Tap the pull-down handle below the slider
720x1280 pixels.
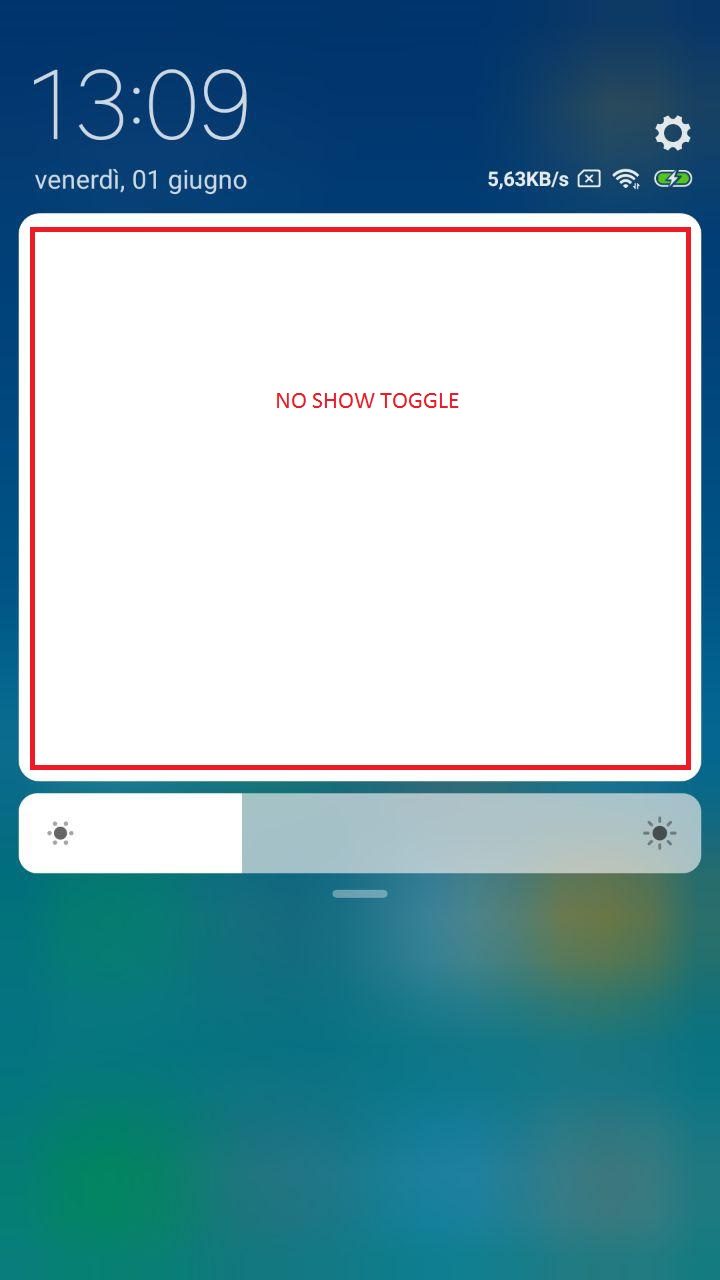(359, 893)
